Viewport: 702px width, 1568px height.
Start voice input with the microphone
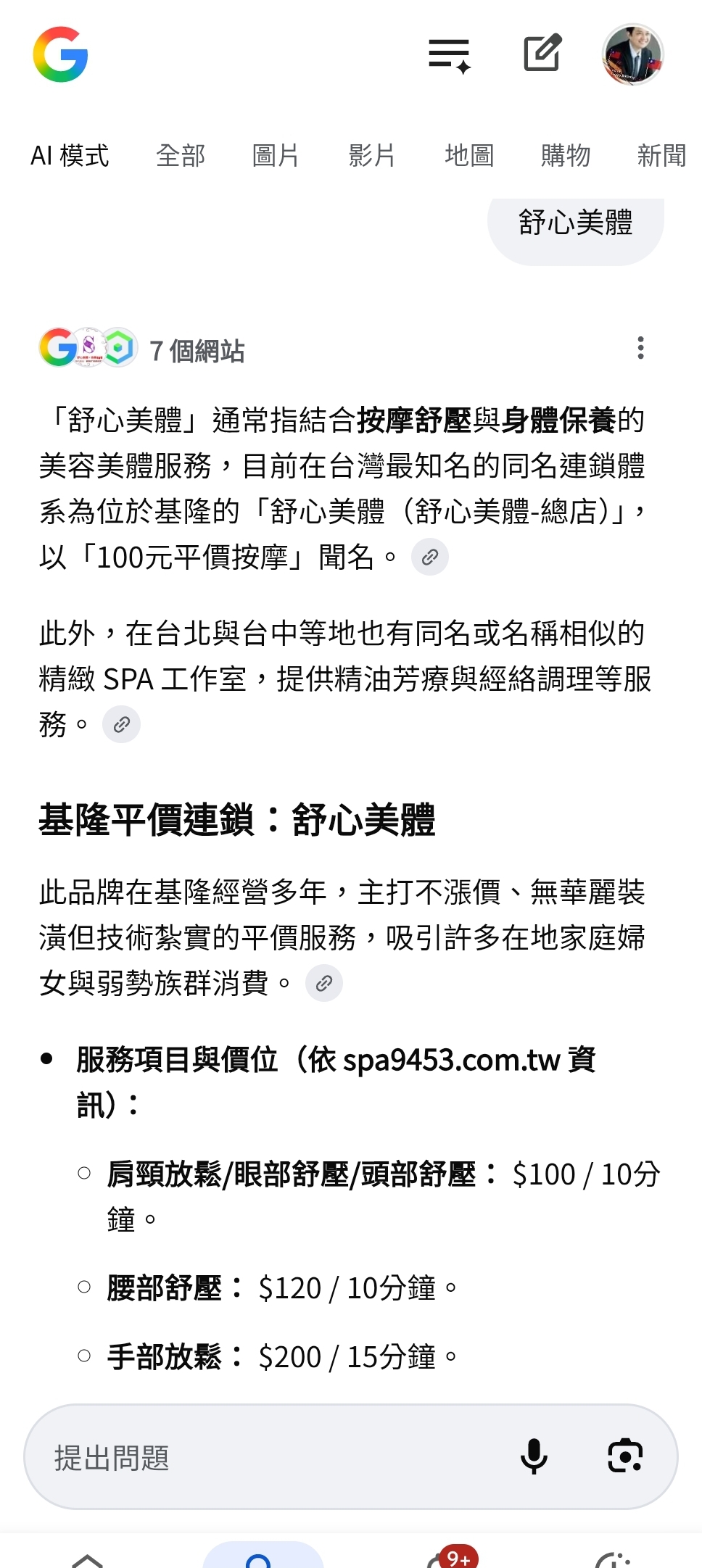[x=534, y=1456]
